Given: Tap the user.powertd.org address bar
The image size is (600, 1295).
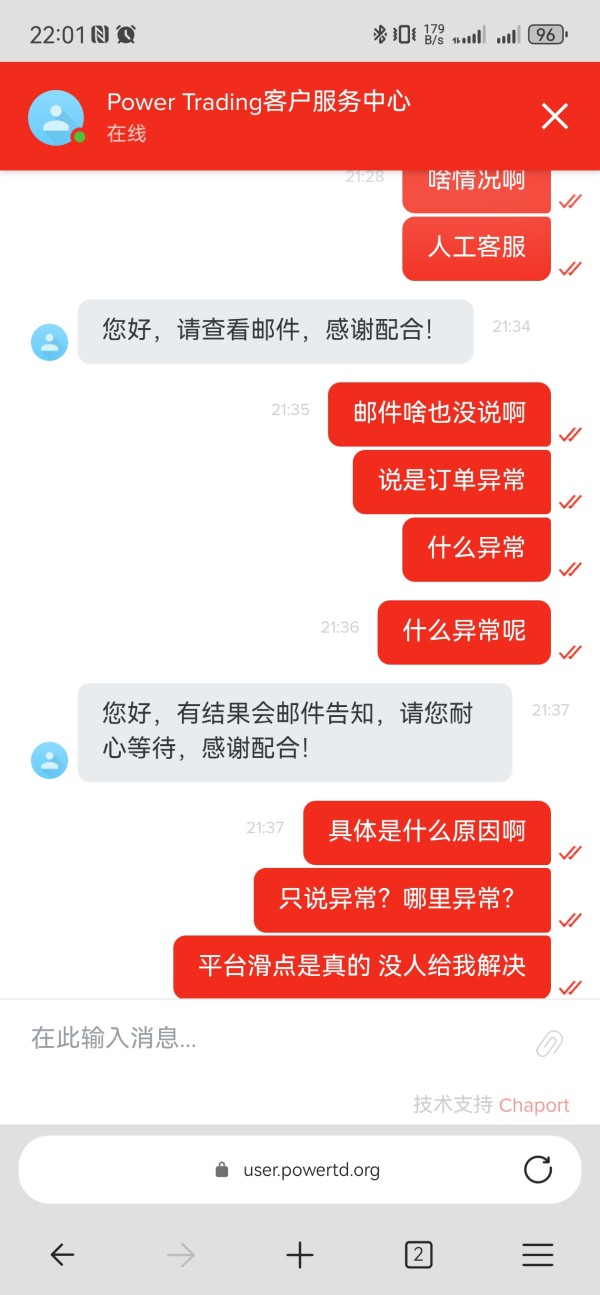Looking at the screenshot, I should coord(299,1169).
